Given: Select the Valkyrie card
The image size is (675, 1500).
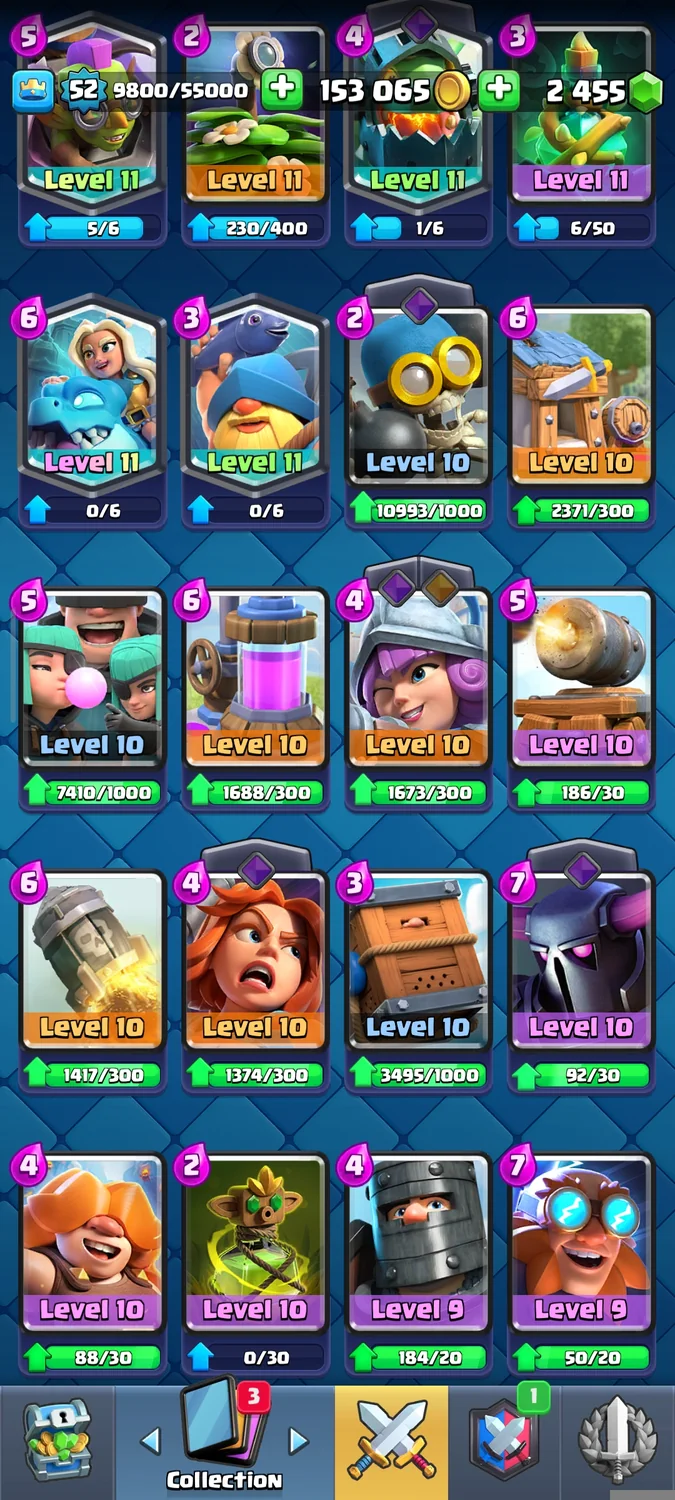Looking at the screenshot, I should (x=254, y=964).
